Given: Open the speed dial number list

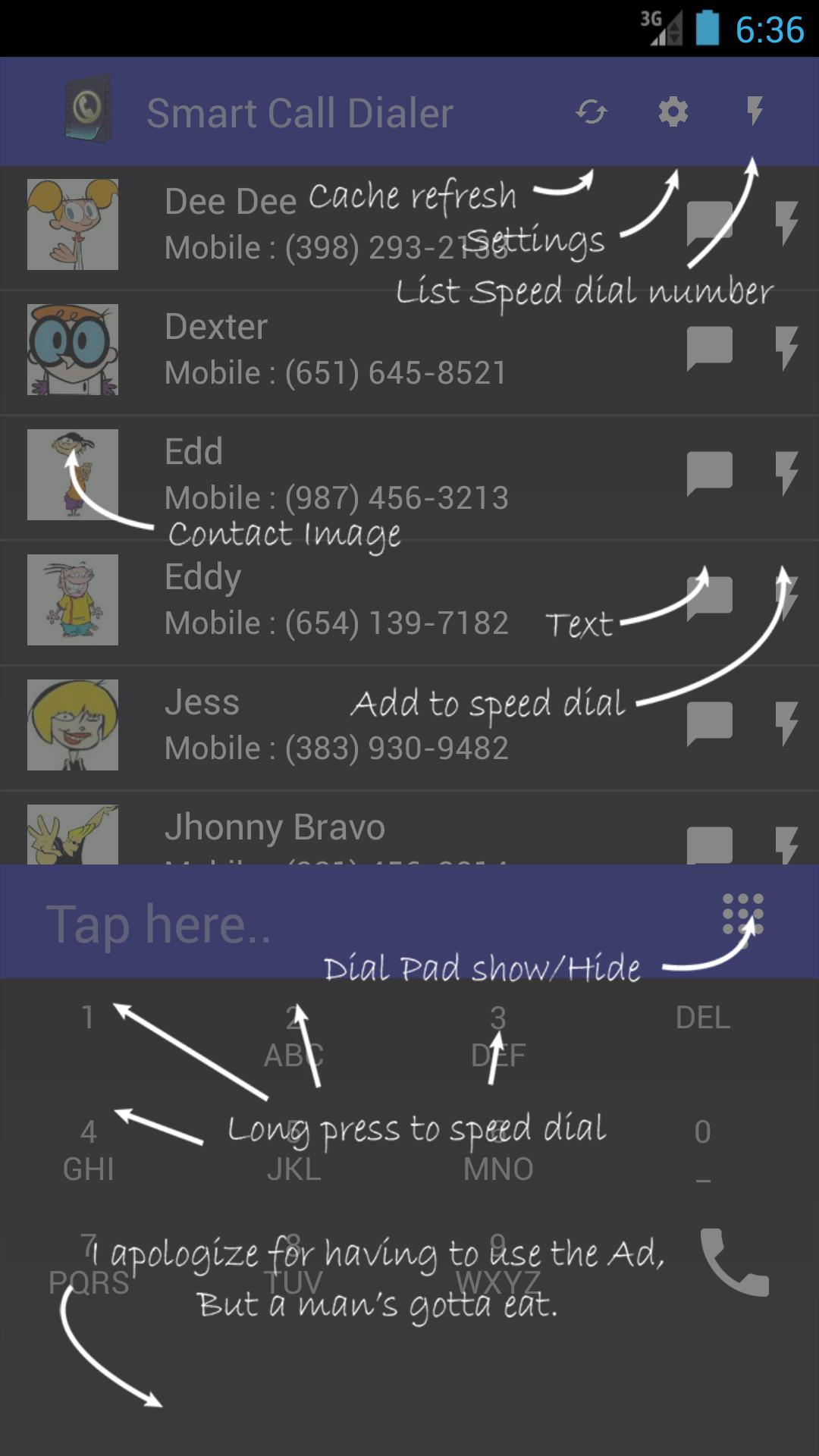Looking at the screenshot, I should pos(755,112).
